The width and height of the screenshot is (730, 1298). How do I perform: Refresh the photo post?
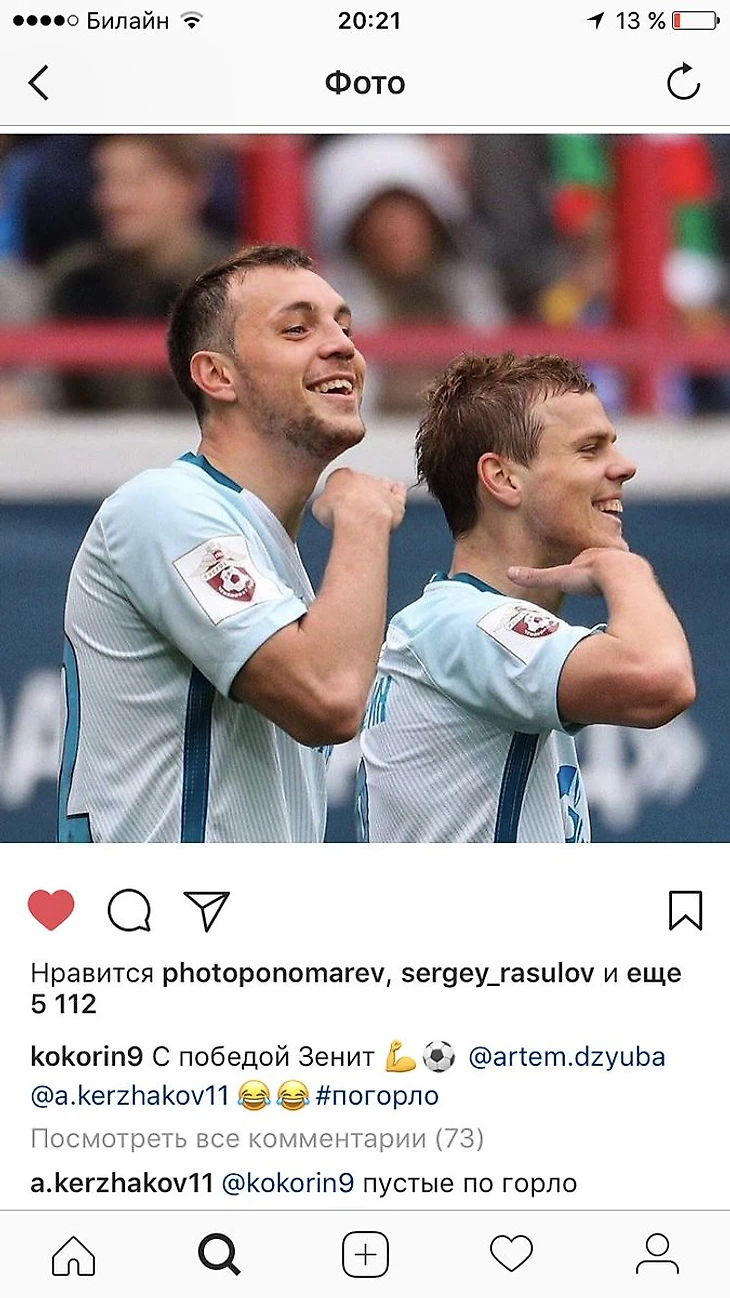683,82
